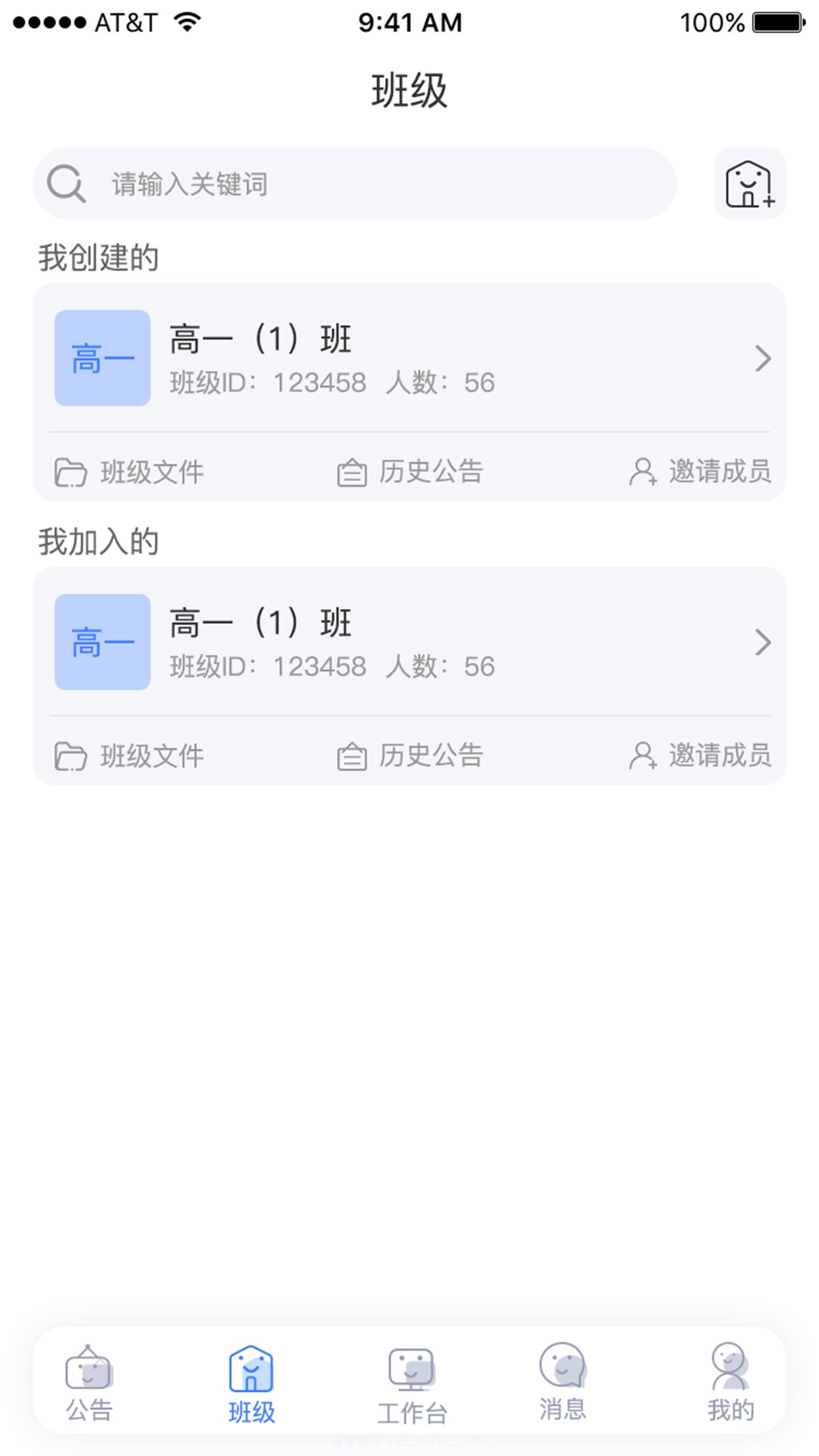
Task: Open the joined class via its chevron arrow
Action: 763,643
